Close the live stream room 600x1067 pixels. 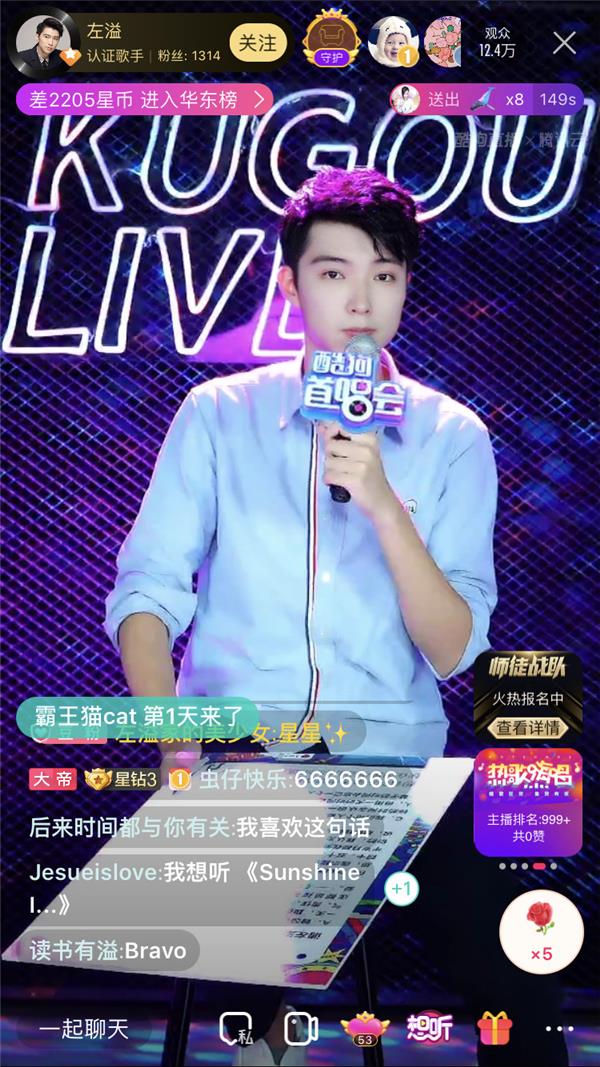point(564,42)
